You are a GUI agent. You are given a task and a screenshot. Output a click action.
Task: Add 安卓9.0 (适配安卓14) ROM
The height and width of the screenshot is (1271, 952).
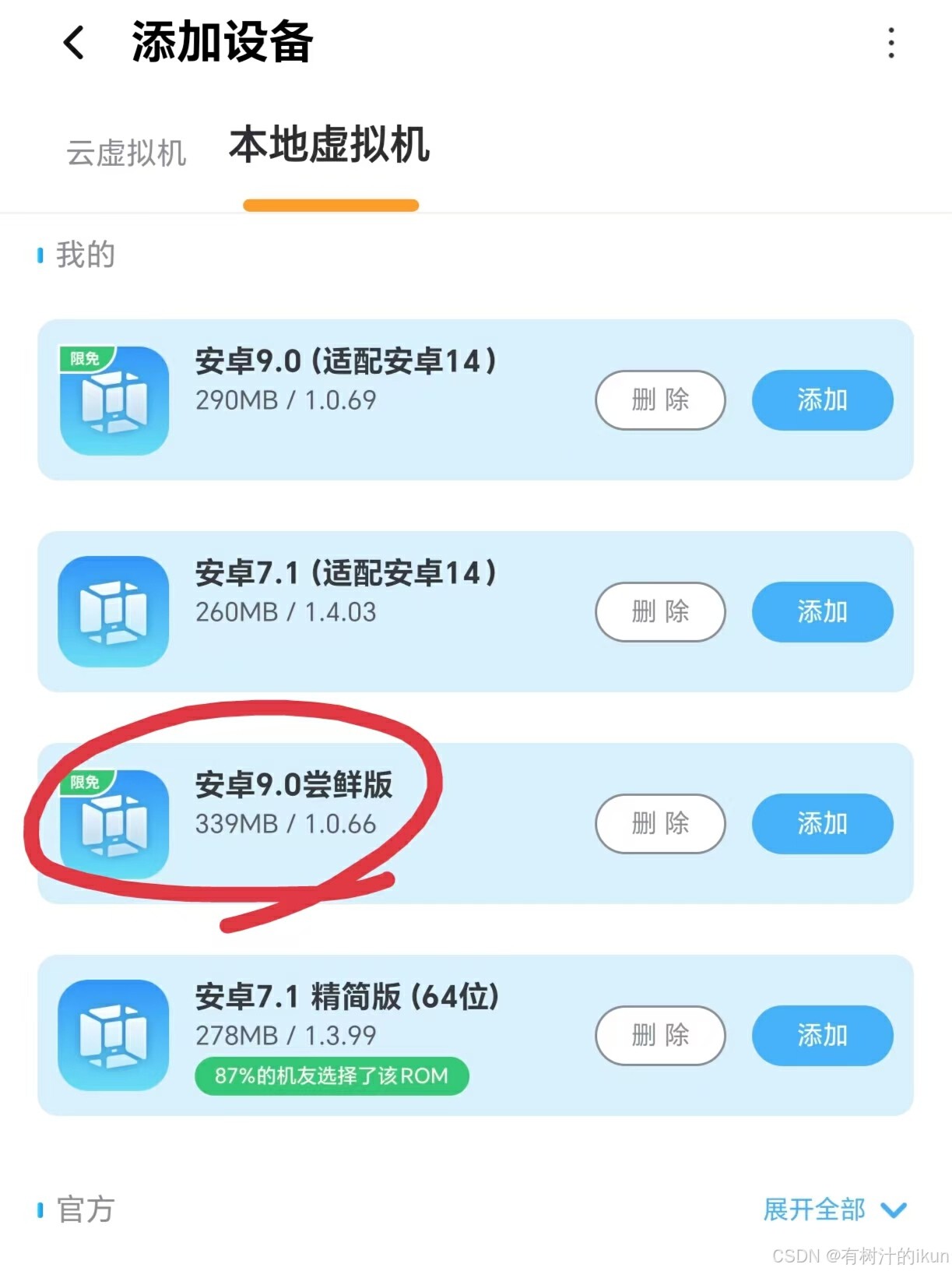coord(822,400)
